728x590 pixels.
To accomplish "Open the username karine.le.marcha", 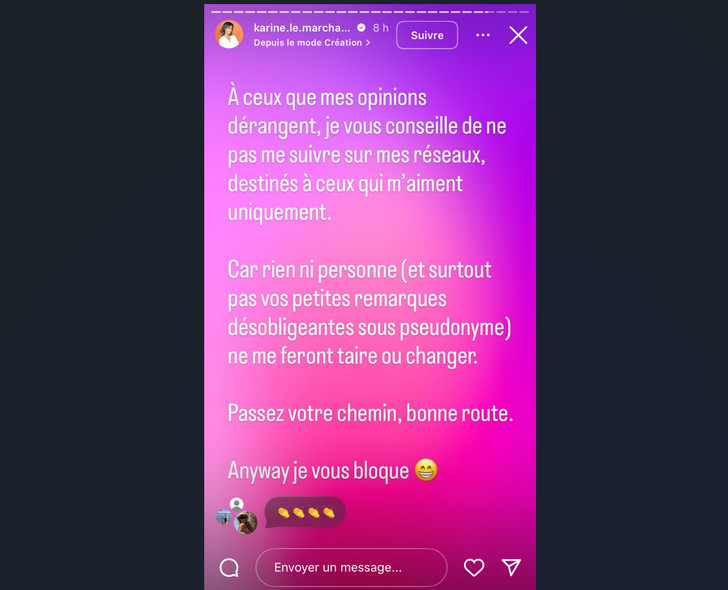I will [302, 28].
